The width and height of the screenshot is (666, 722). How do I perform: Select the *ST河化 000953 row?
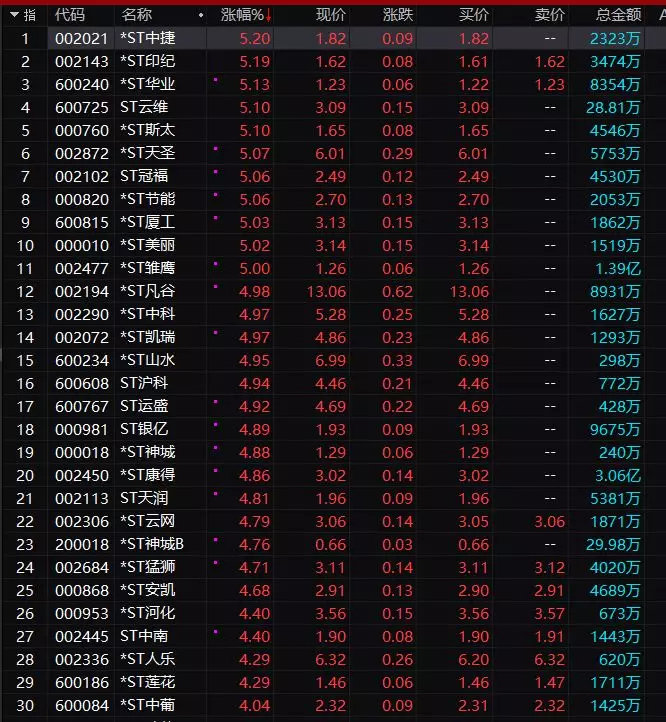pos(333,613)
